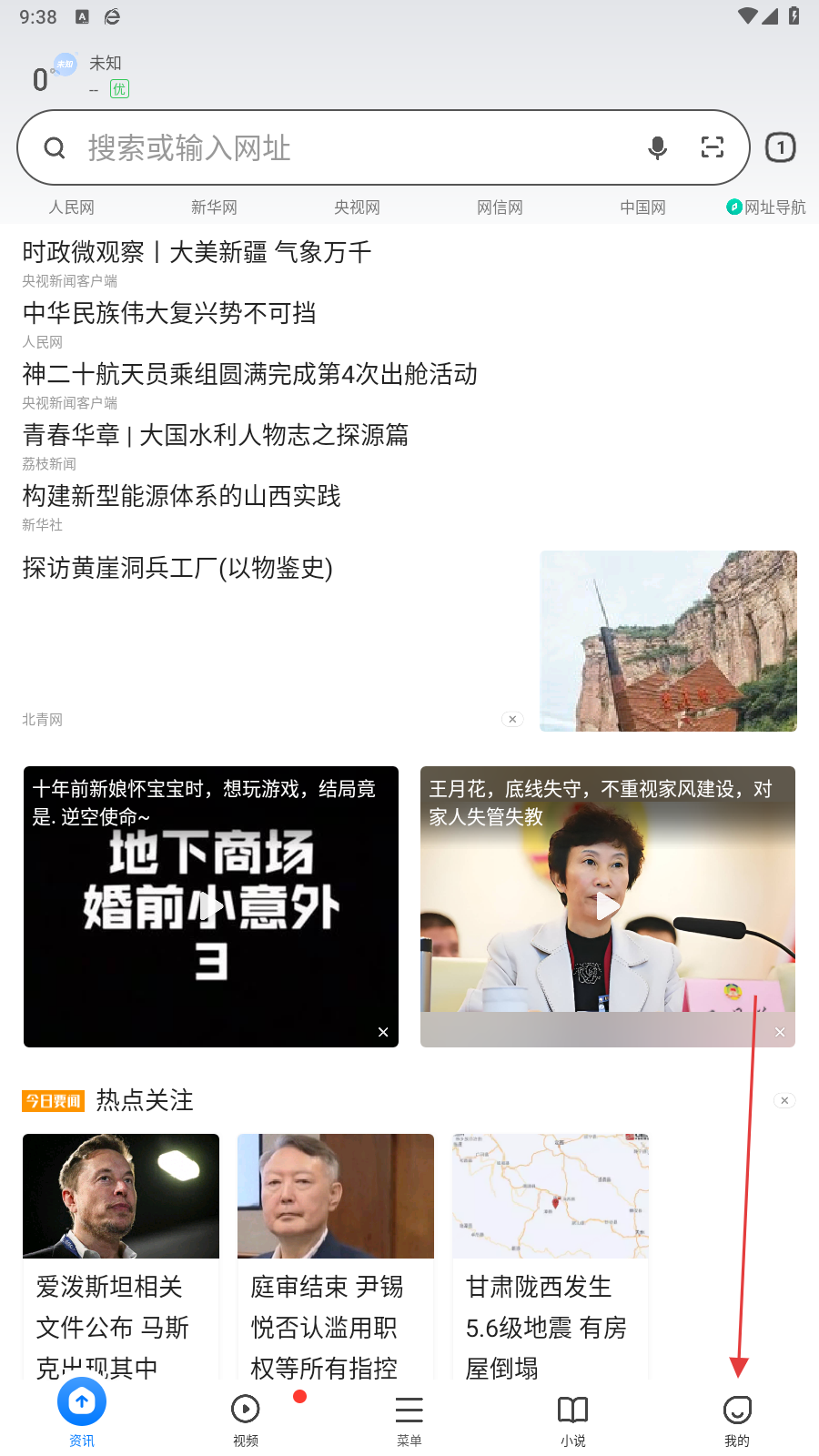
Task: Play the 地下商场婚前小意外 video
Action: (211, 906)
